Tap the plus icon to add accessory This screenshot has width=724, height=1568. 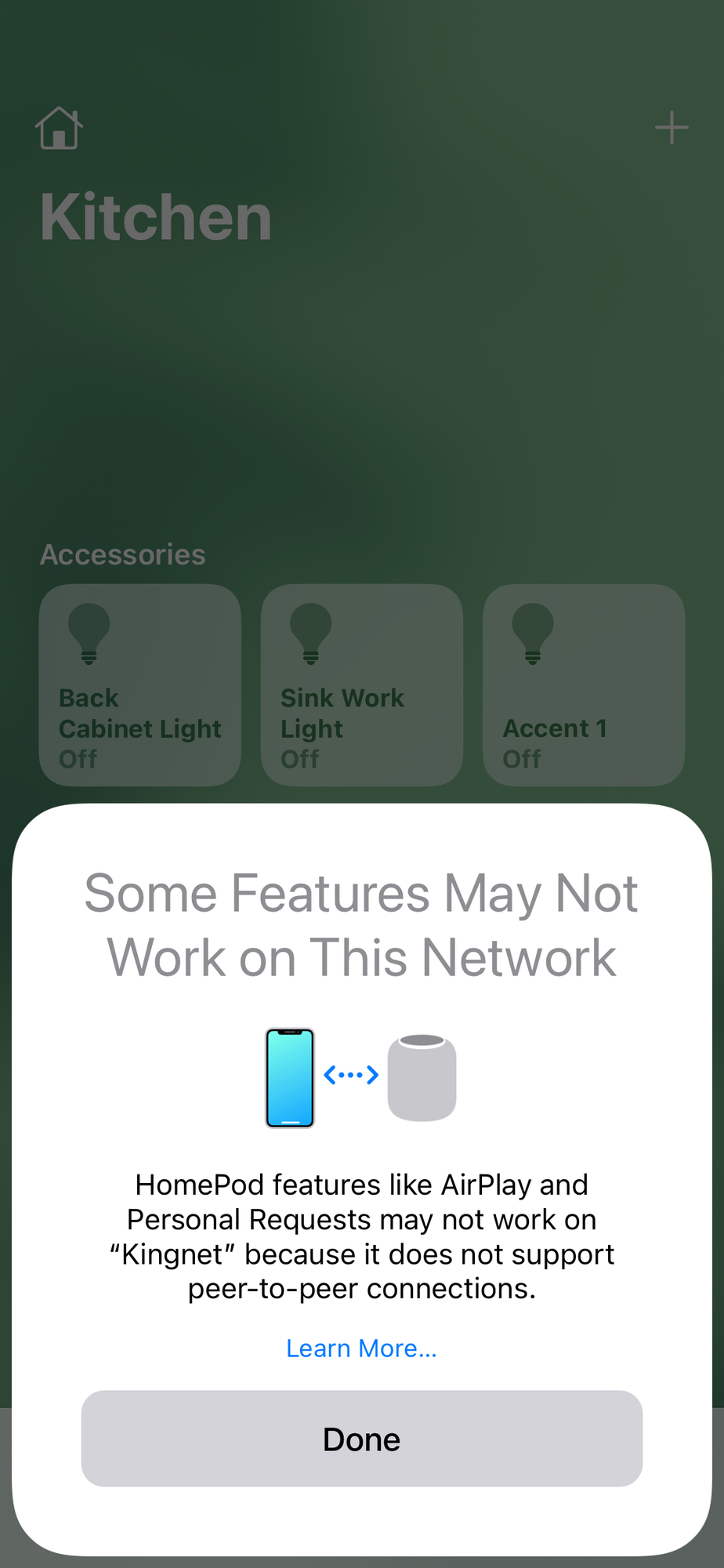tap(672, 128)
